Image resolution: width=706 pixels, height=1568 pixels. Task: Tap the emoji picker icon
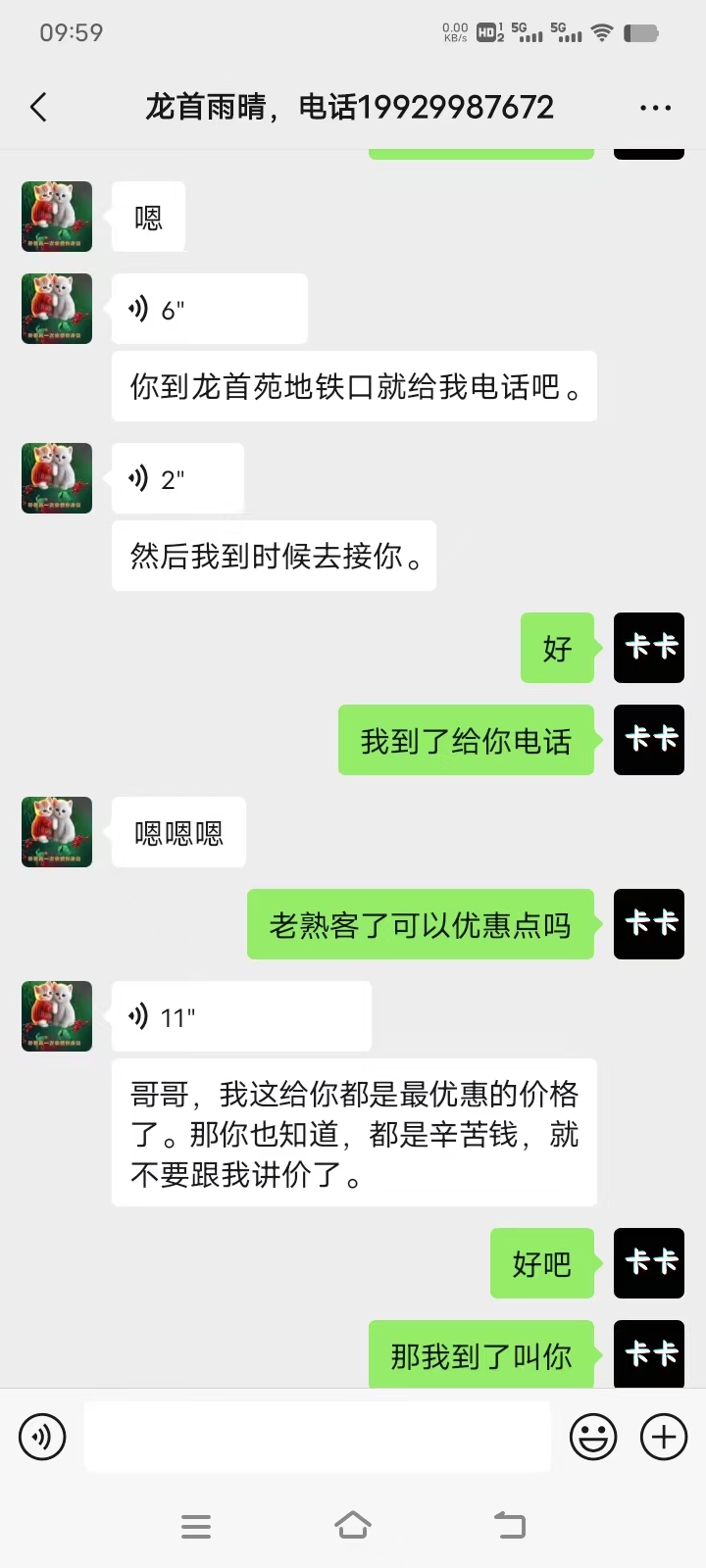(x=593, y=1436)
